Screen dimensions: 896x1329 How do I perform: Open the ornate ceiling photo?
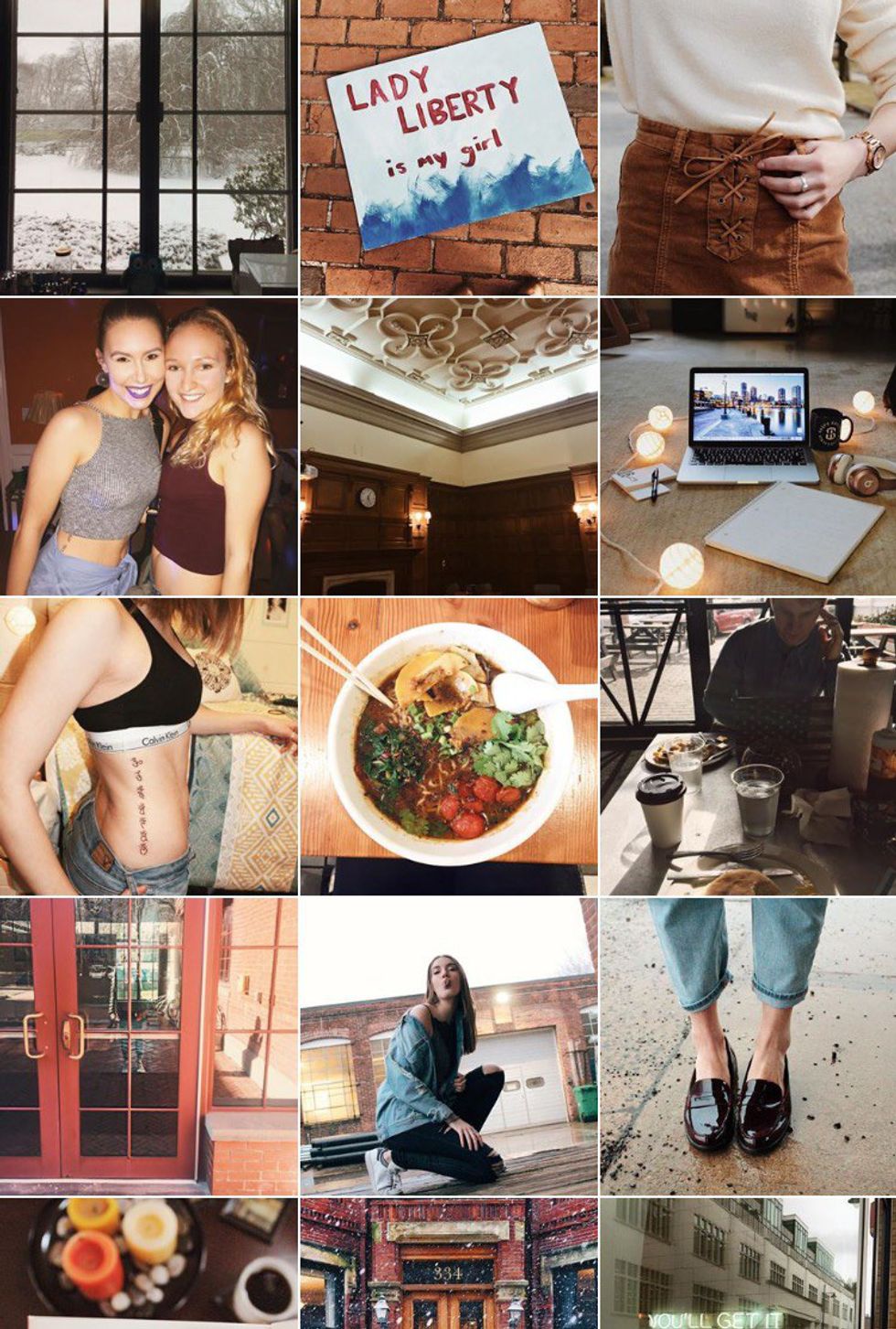pyautogui.click(x=448, y=446)
